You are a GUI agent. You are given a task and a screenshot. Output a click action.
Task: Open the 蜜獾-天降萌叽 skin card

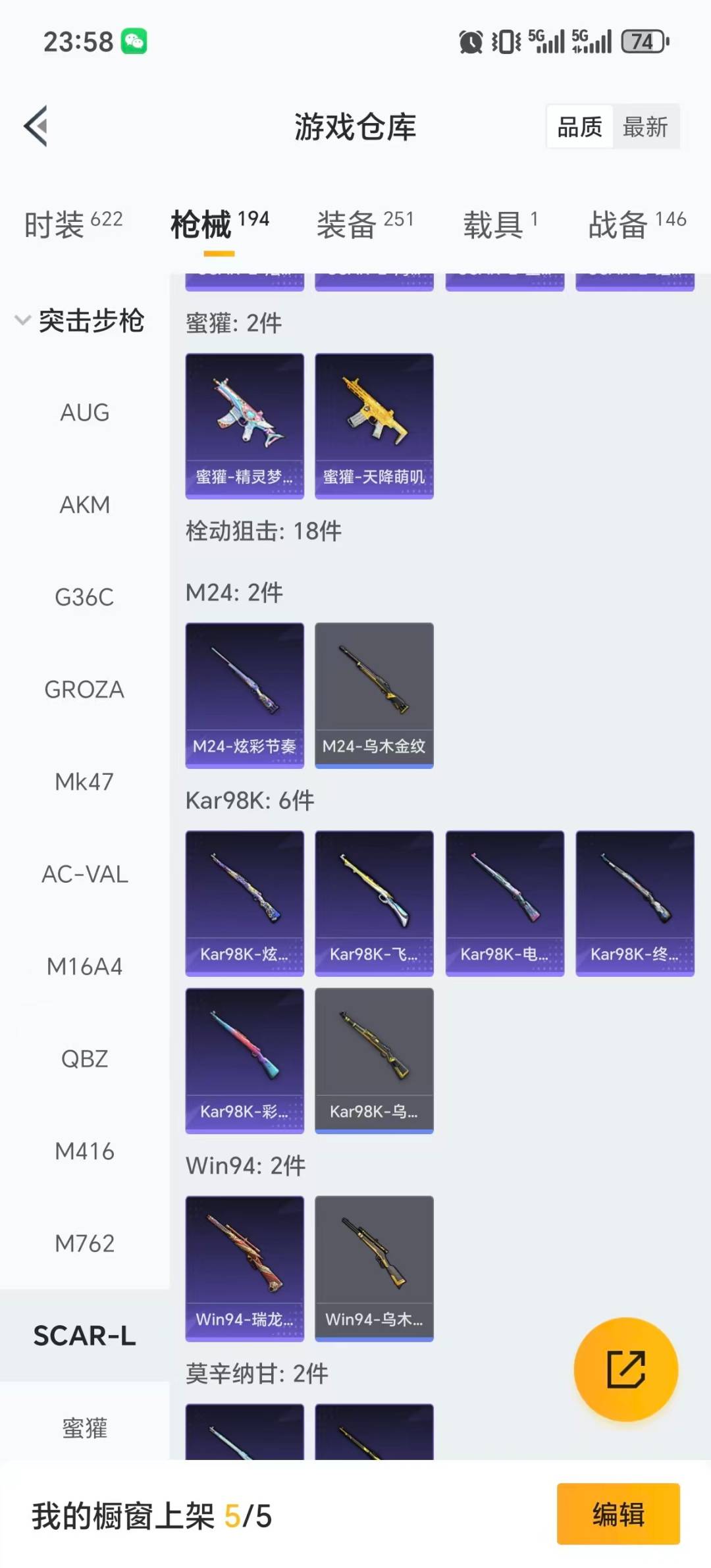point(374,426)
